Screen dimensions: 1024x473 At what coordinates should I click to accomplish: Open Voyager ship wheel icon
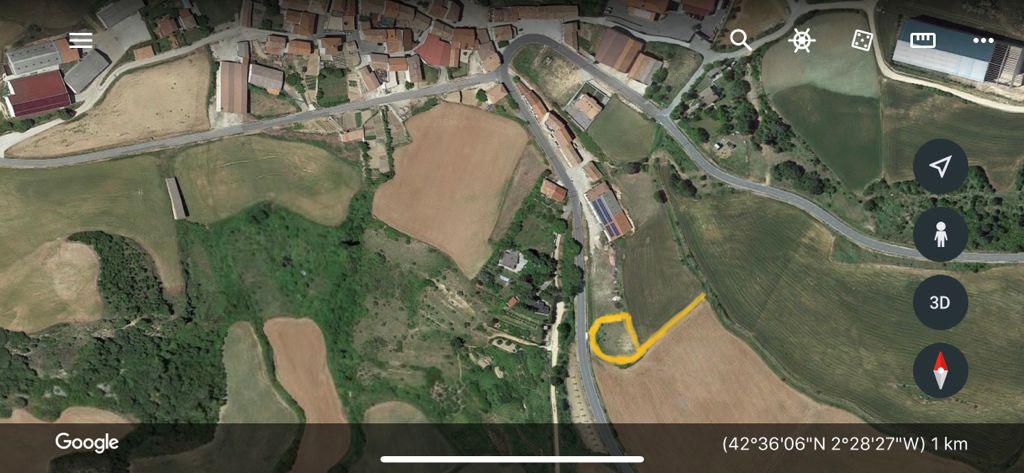(x=802, y=41)
